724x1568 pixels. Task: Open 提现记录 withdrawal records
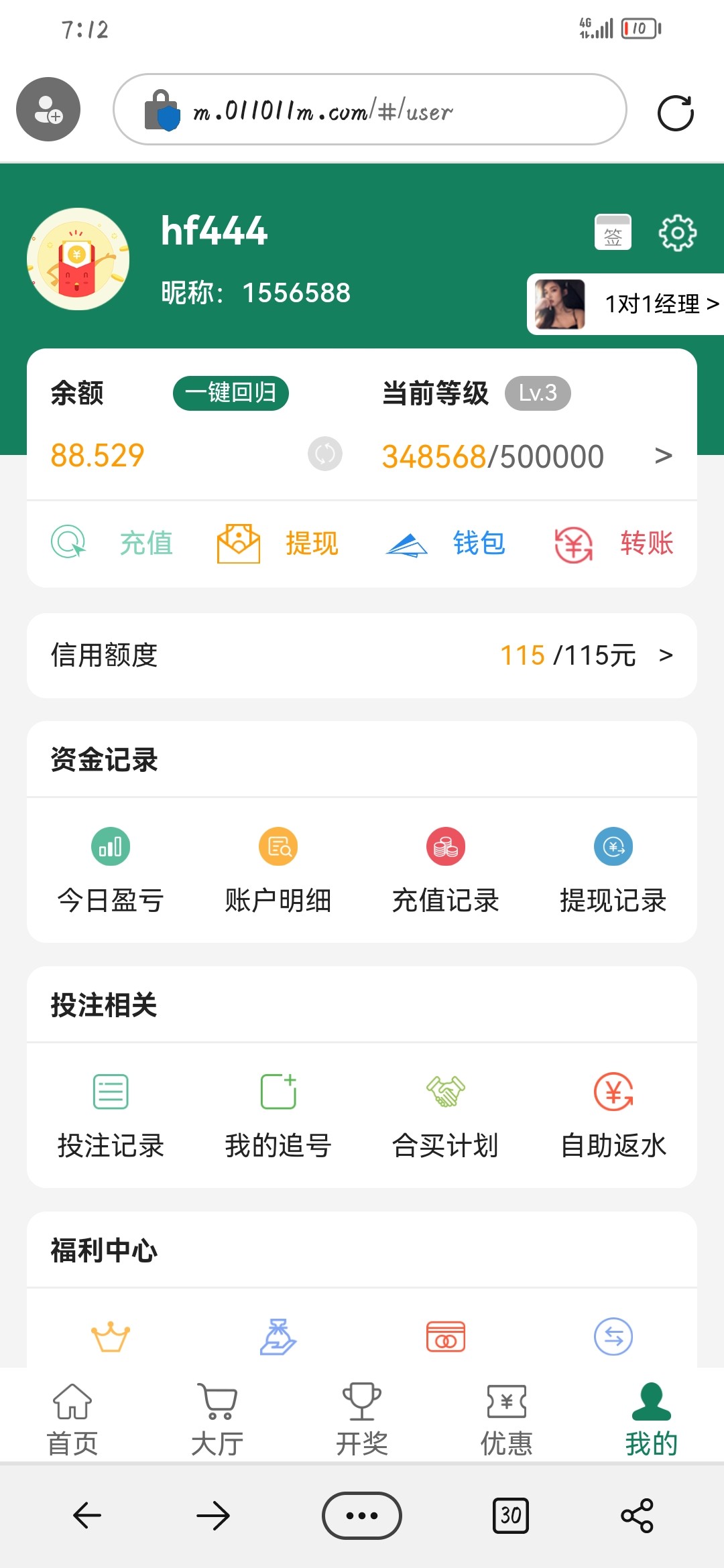point(613,871)
